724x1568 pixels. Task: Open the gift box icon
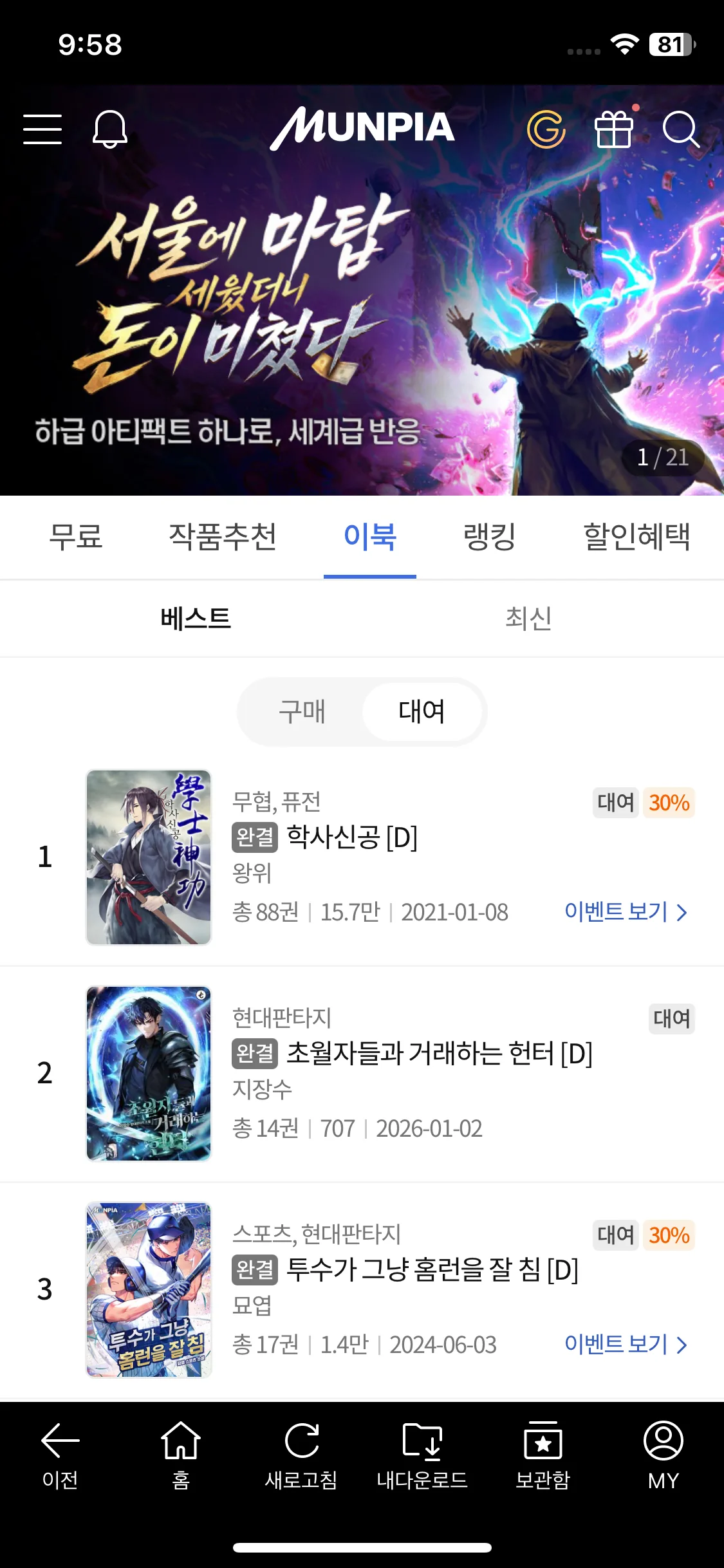click(x=615, y=129)
